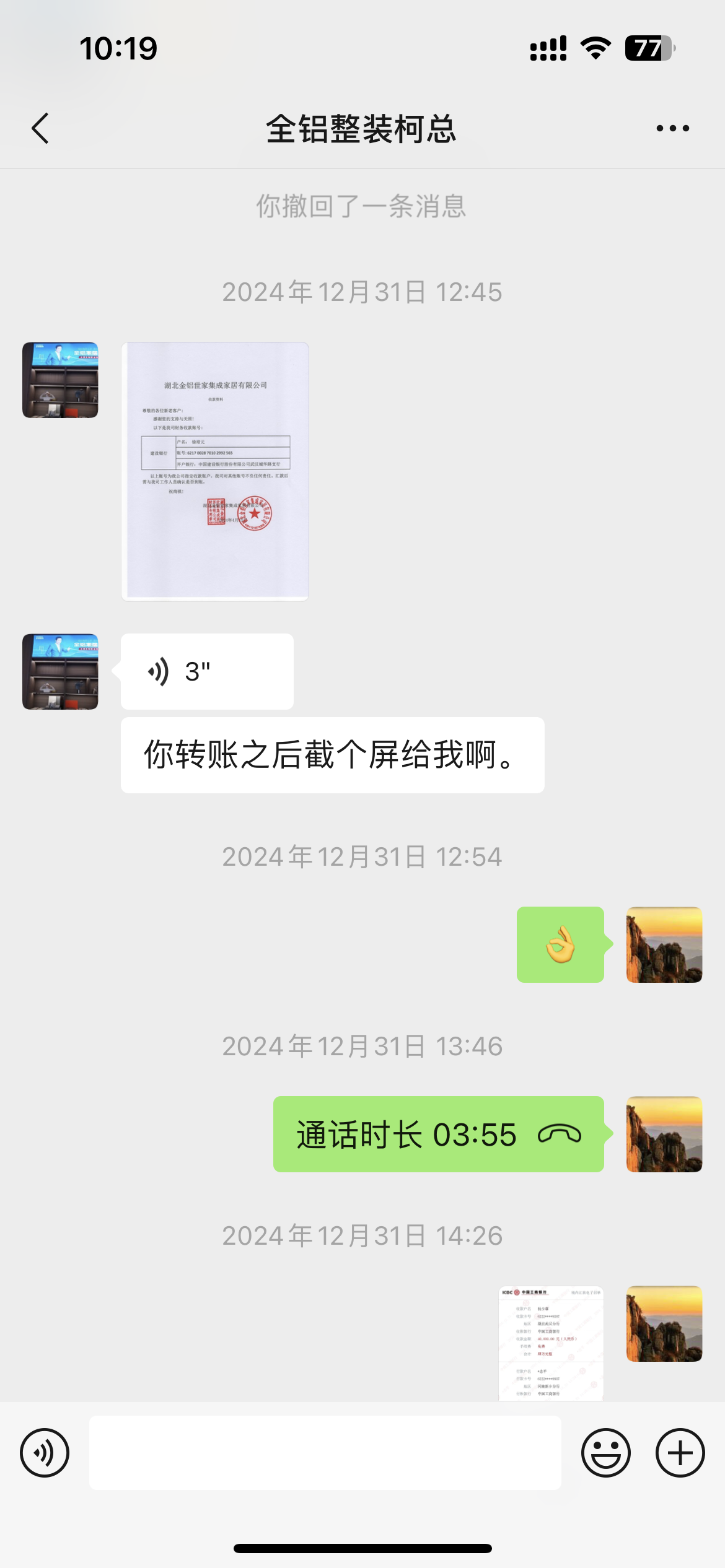The width and height of the screenshot is (725, 1568).
Task: View the contact's avatar beside the document
Action: click(x=60, y=380)
